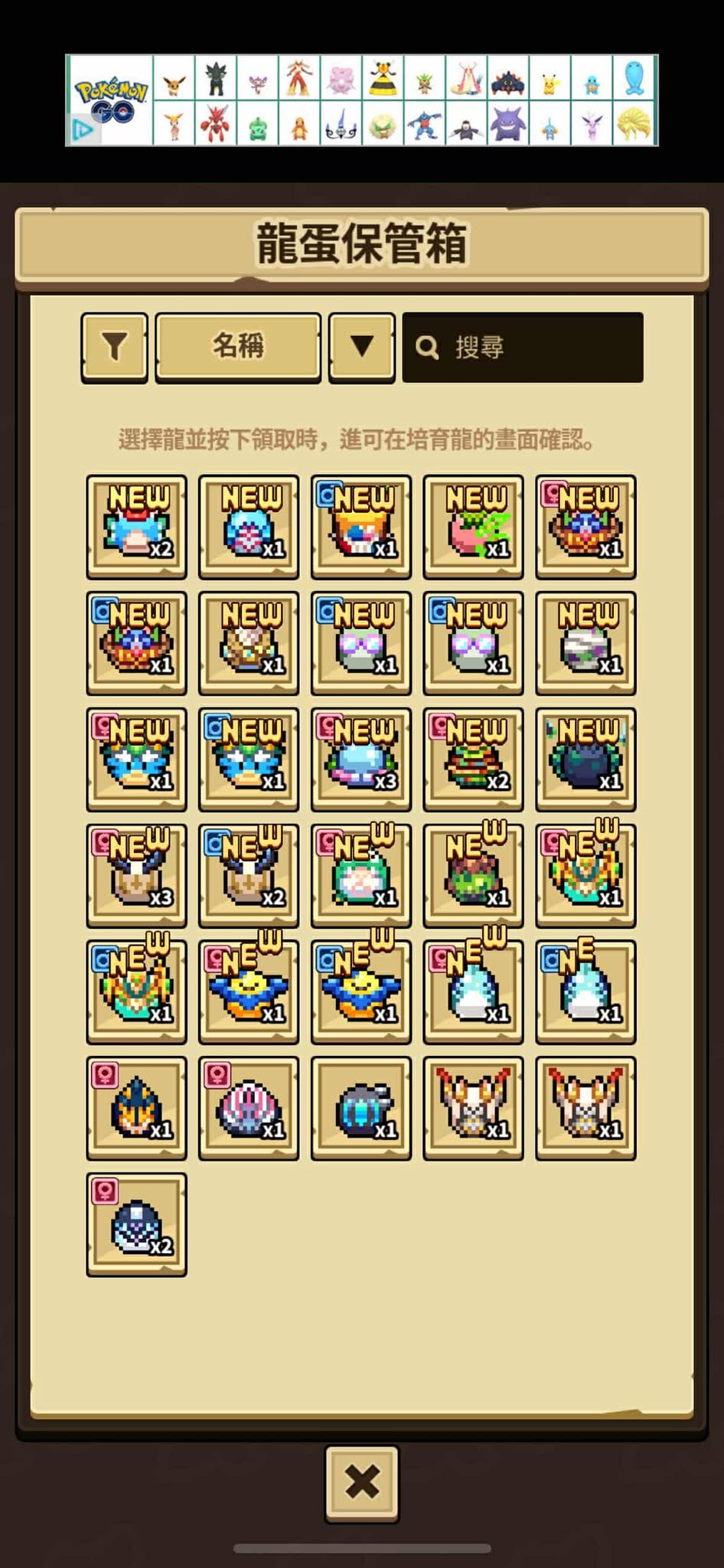Select the dark teal lantern egg

360,1108
